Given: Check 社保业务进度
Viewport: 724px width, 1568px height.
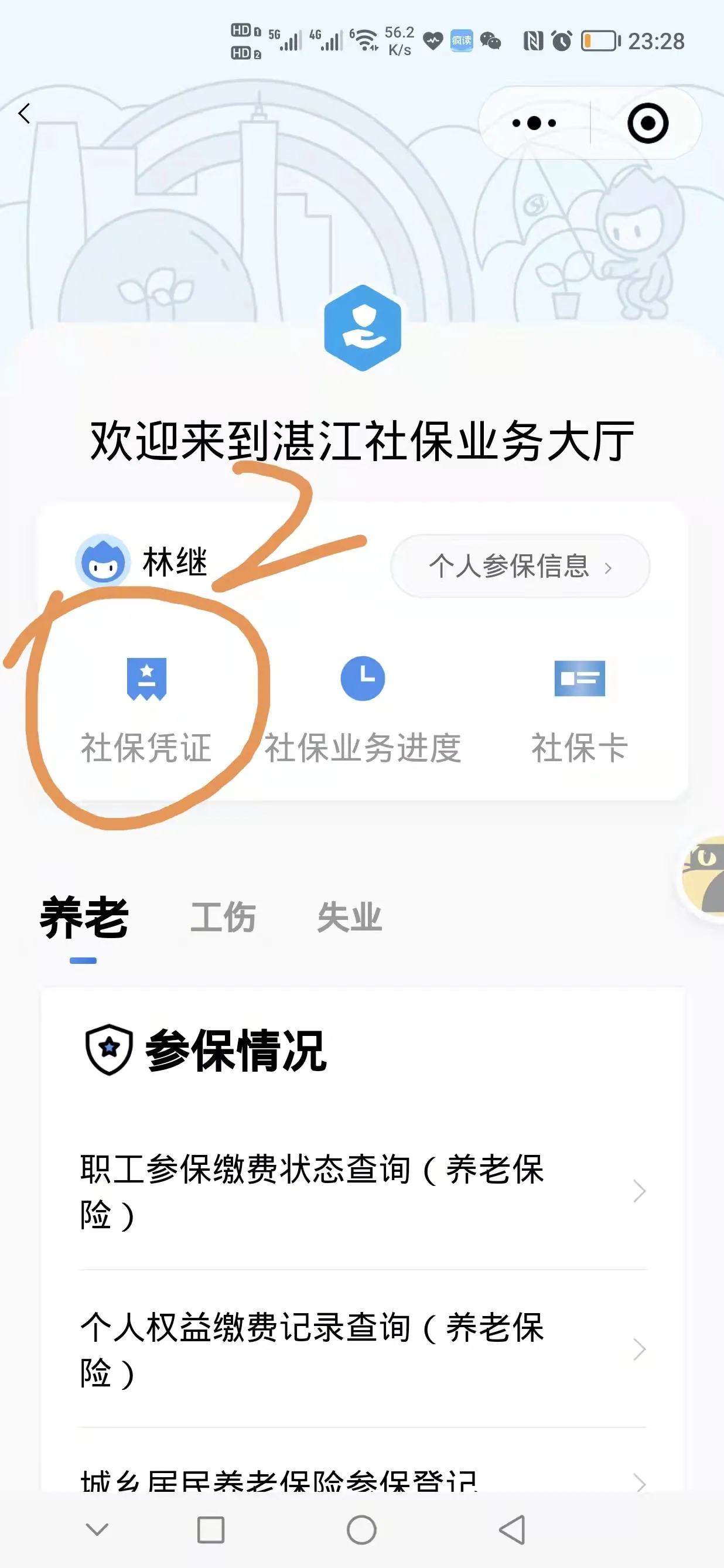Looking at the screenshot, I should (x=363, y=711).
